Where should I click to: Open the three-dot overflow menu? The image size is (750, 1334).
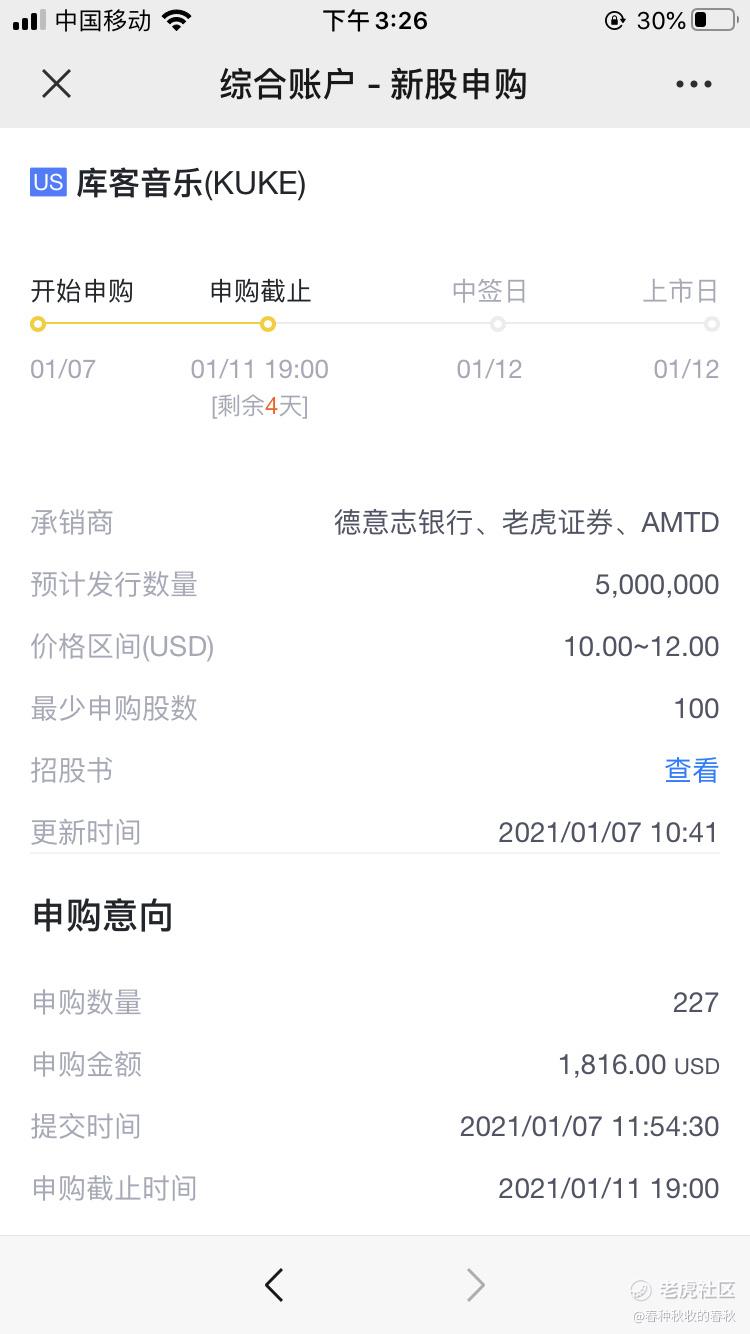click(693, 85)
